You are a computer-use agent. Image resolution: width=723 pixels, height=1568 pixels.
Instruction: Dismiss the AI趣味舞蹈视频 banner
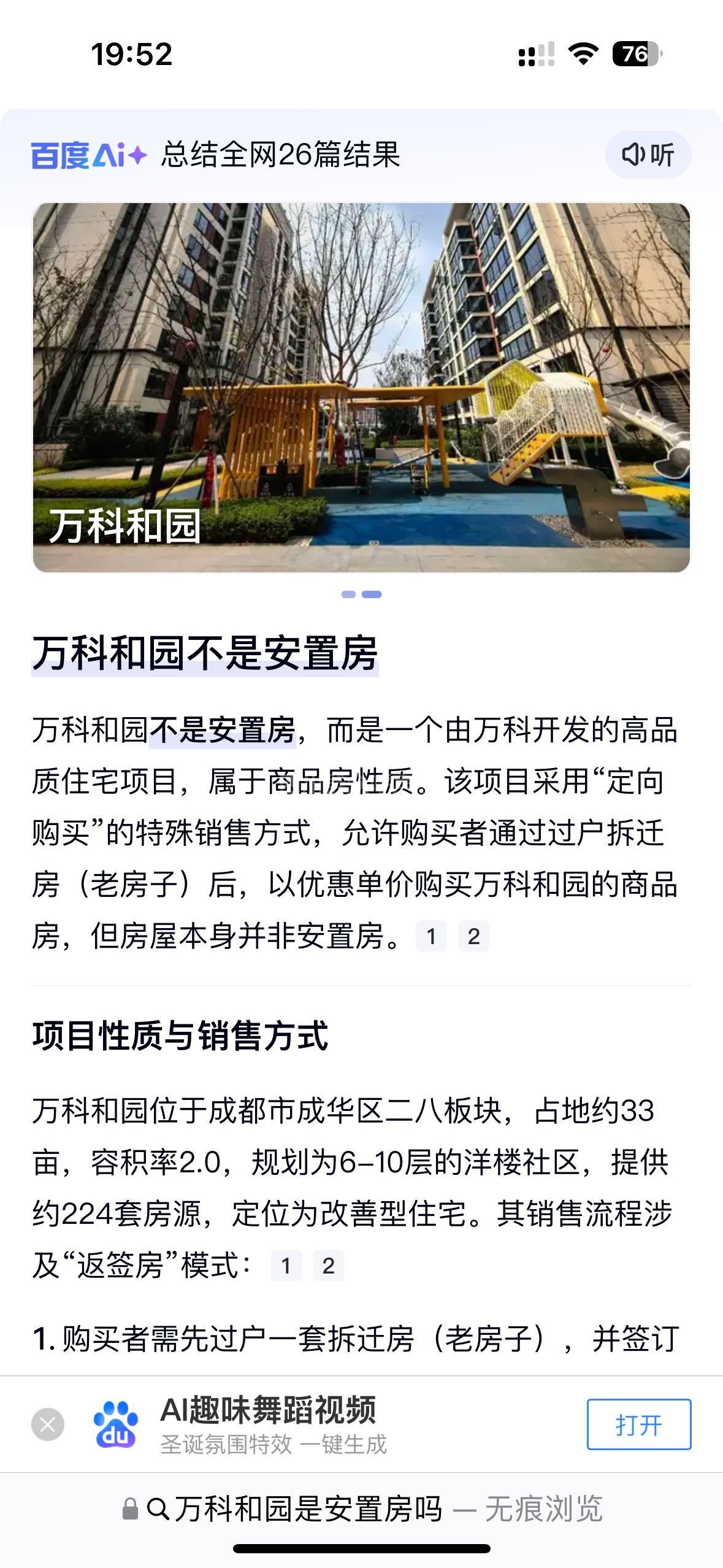tap(48, 1424)
